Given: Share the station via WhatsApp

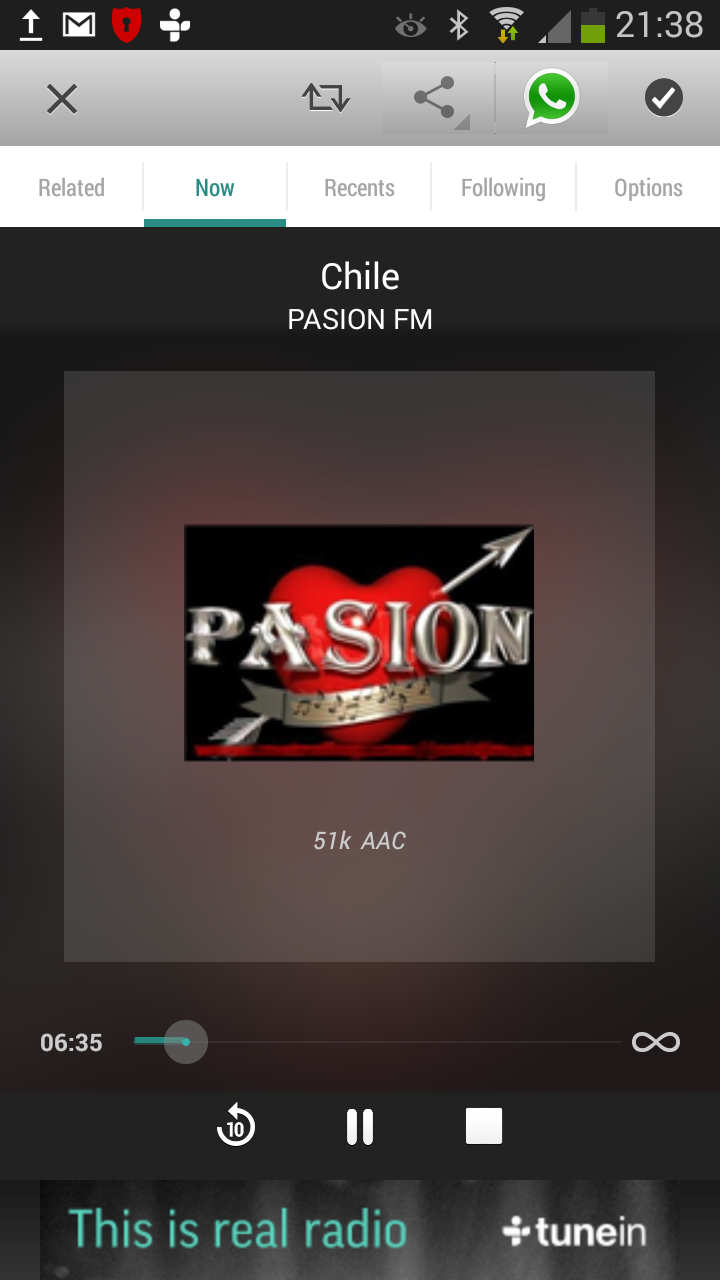Looking at the screenshot, I should 551,98.
